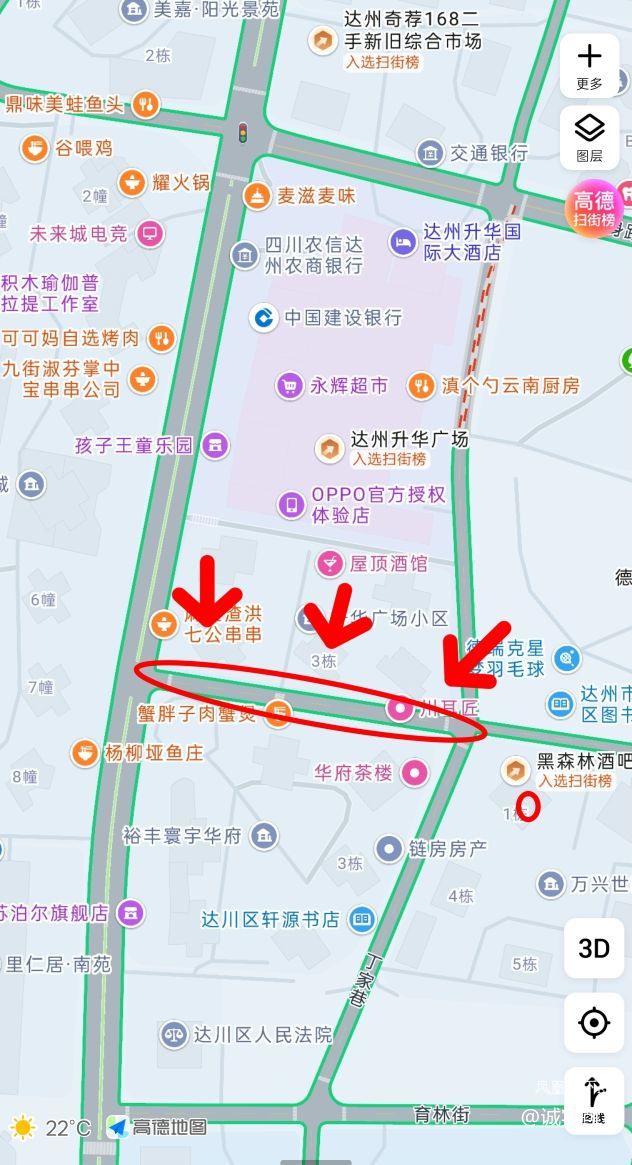Select the 杨柳垭鱼庄 restaurant marker
The image size is (632, 1165).
(85, 752)
